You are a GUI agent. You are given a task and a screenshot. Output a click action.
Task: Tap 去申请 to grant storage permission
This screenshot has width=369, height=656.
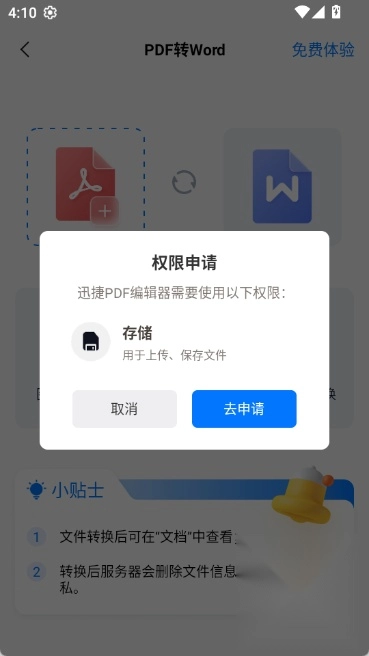244,409
